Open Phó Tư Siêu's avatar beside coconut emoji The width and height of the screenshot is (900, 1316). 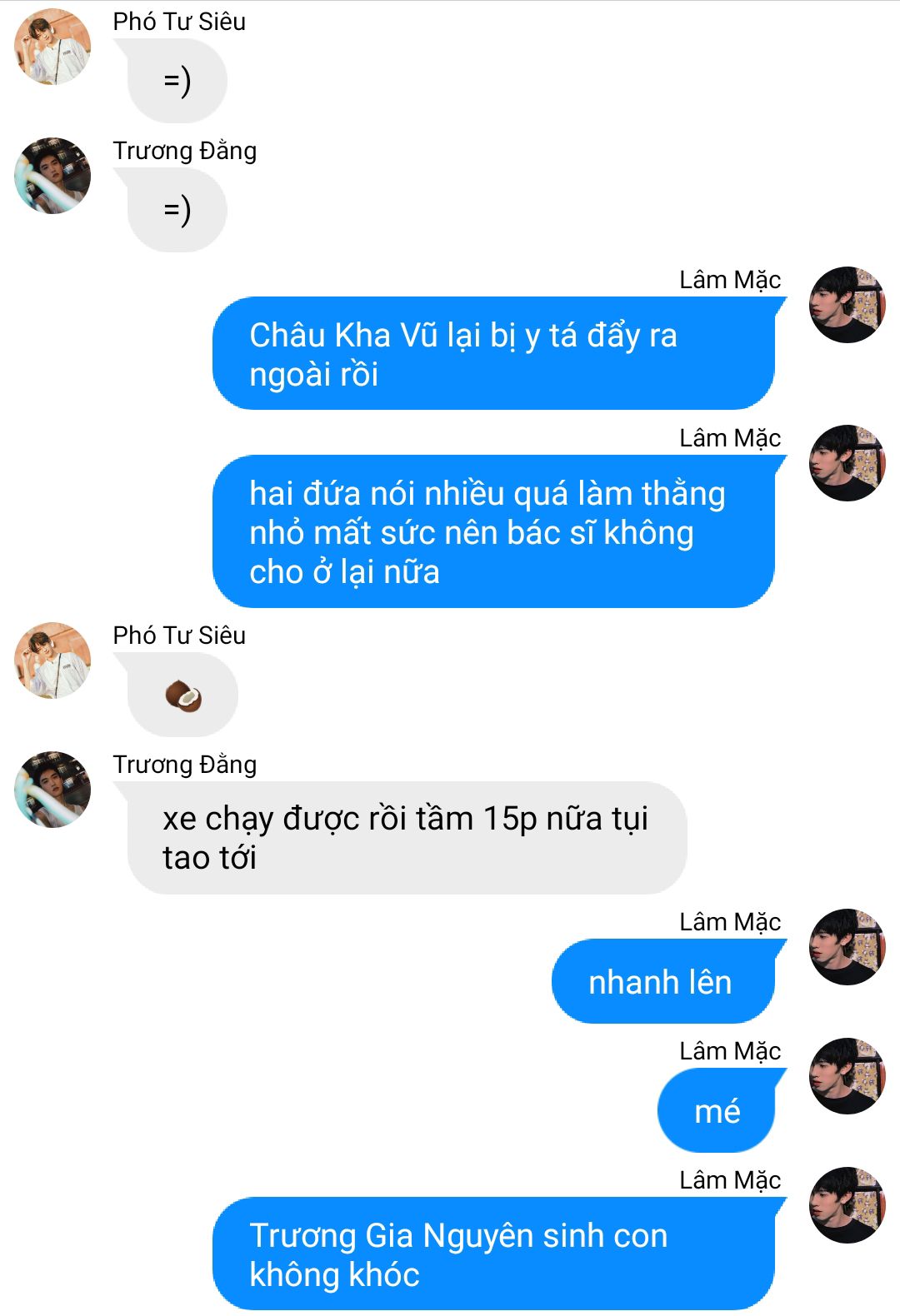(52, 660)
